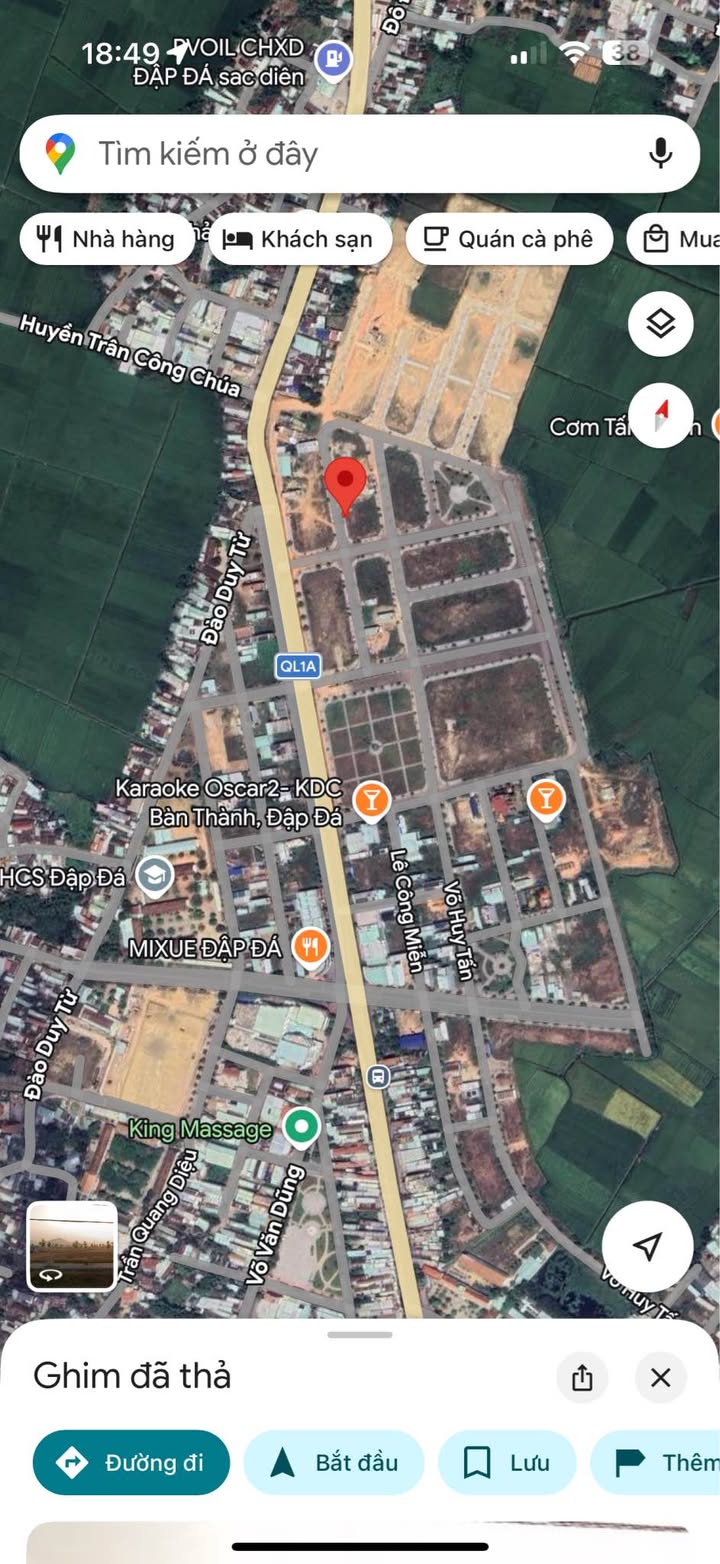720x1564 pixels.
Task: Open the Street View thumbnail
Action: tap(72, 1246)
